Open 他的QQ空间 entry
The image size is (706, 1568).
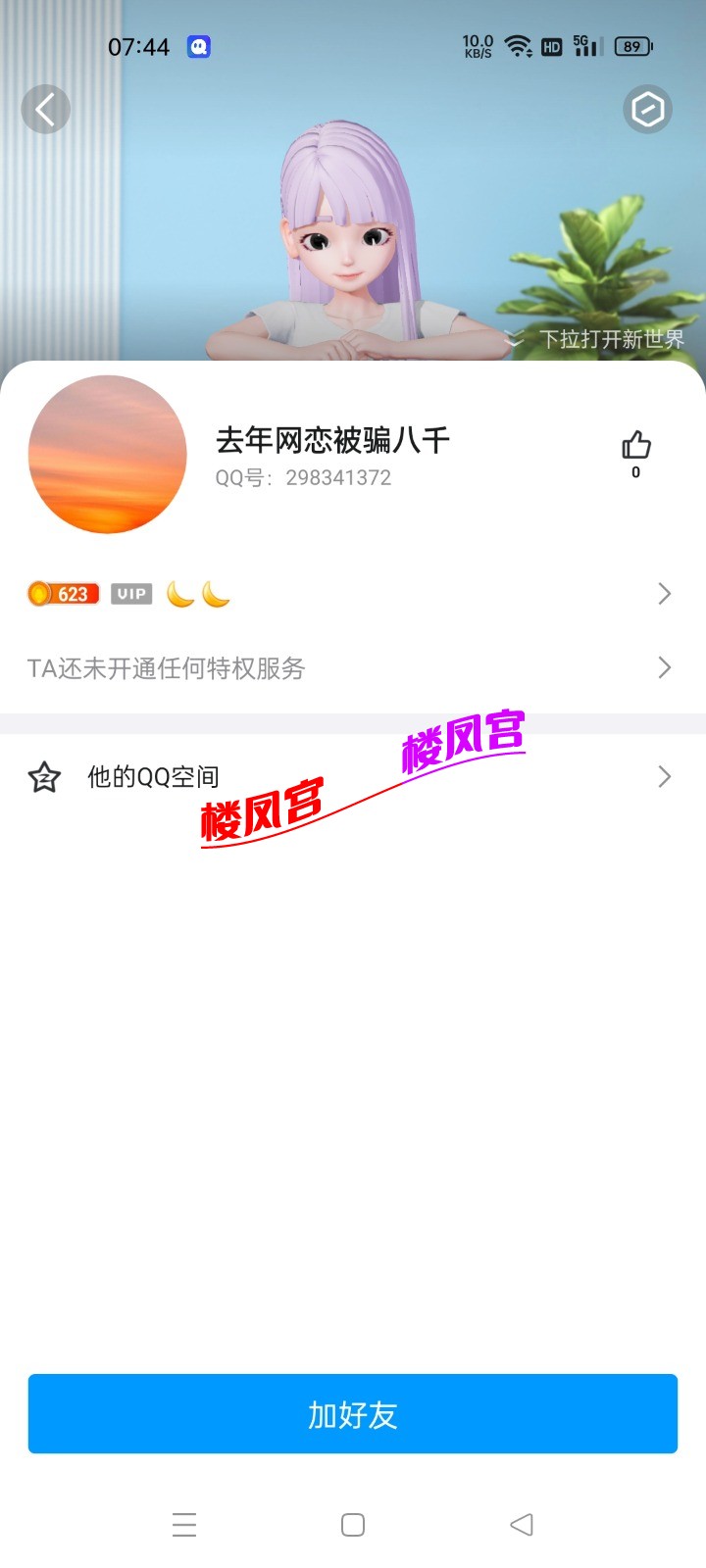click(x=152, y=776)
